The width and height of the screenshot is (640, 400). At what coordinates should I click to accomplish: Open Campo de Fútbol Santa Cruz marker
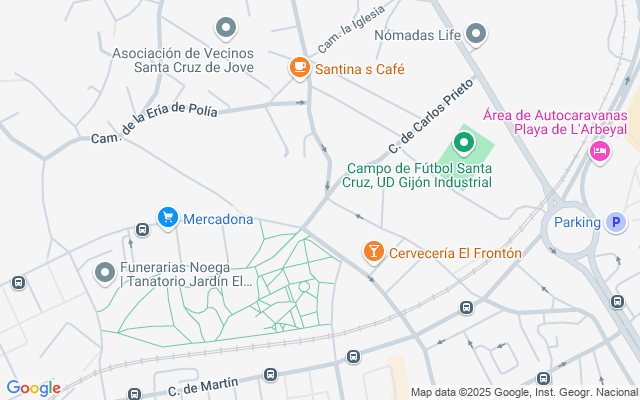(x=463, y=143)
